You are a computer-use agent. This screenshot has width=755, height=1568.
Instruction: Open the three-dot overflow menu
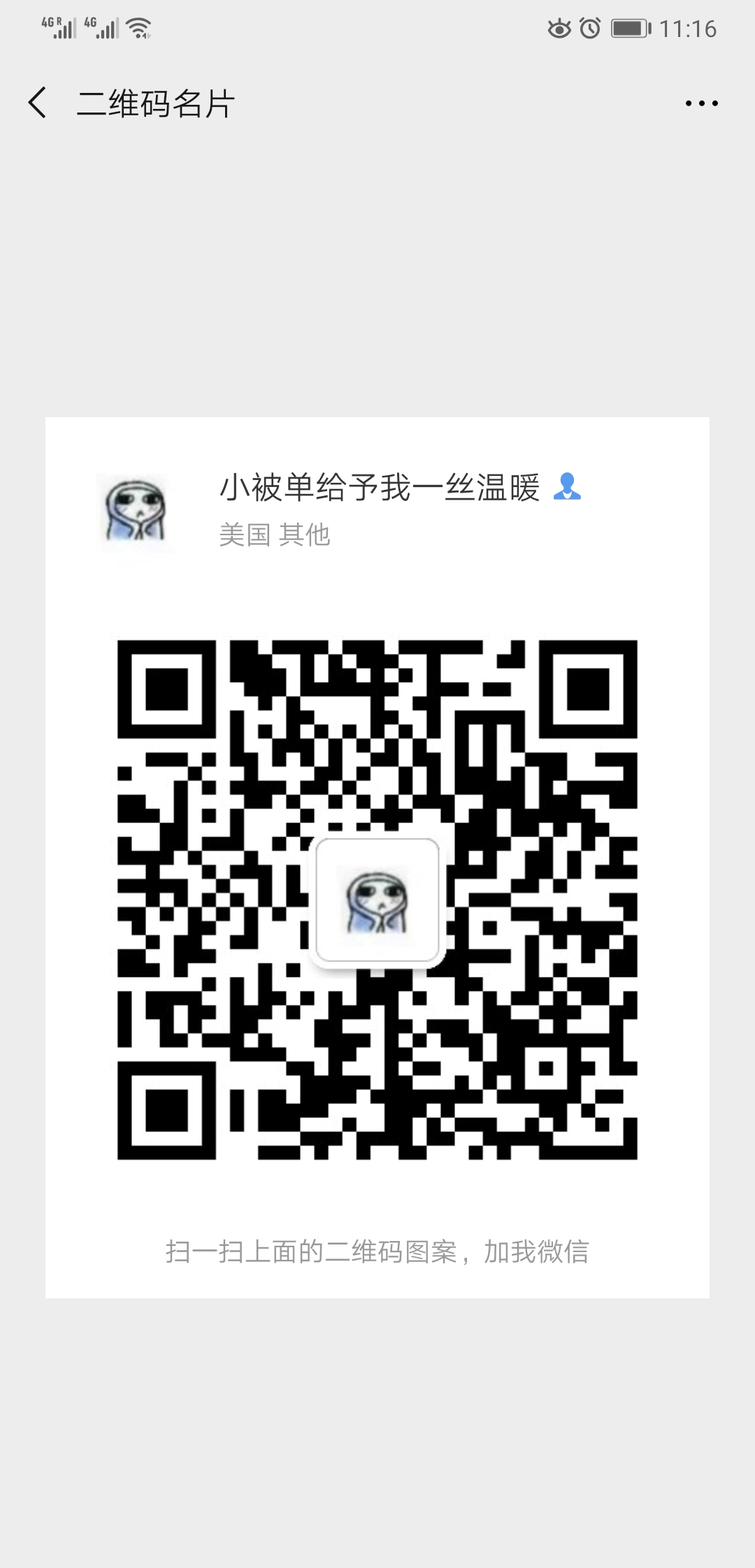point(701,103)
